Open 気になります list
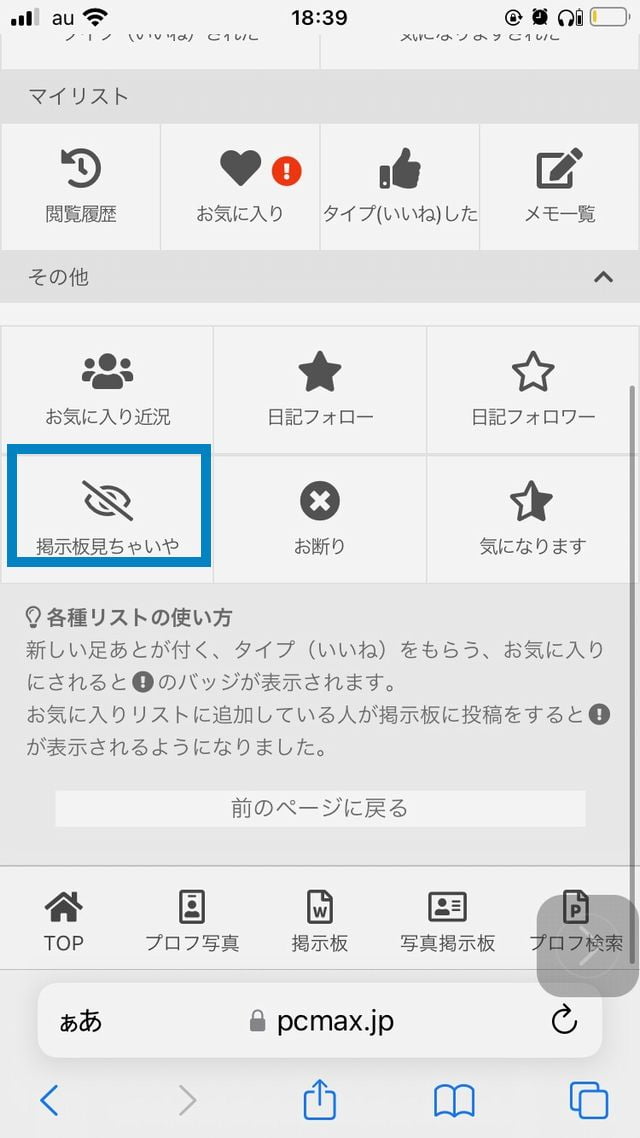Viewport: 640px width, 1138px height. [x=533, y=519]
